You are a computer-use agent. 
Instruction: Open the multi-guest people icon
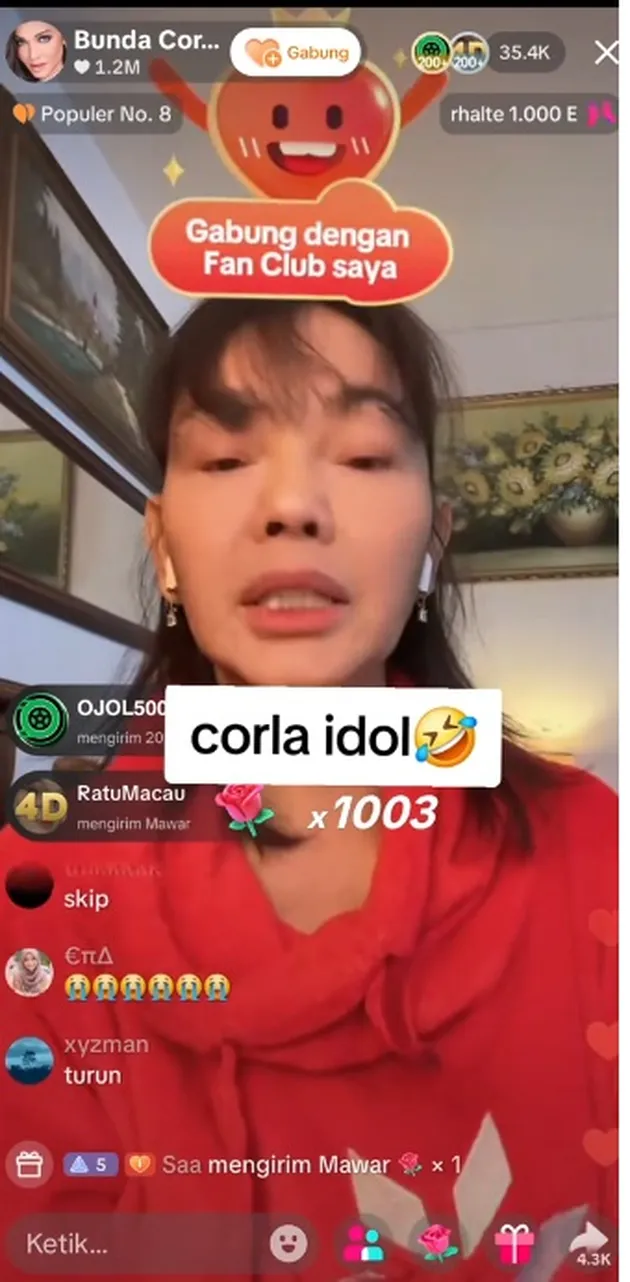click(363, 1243)
